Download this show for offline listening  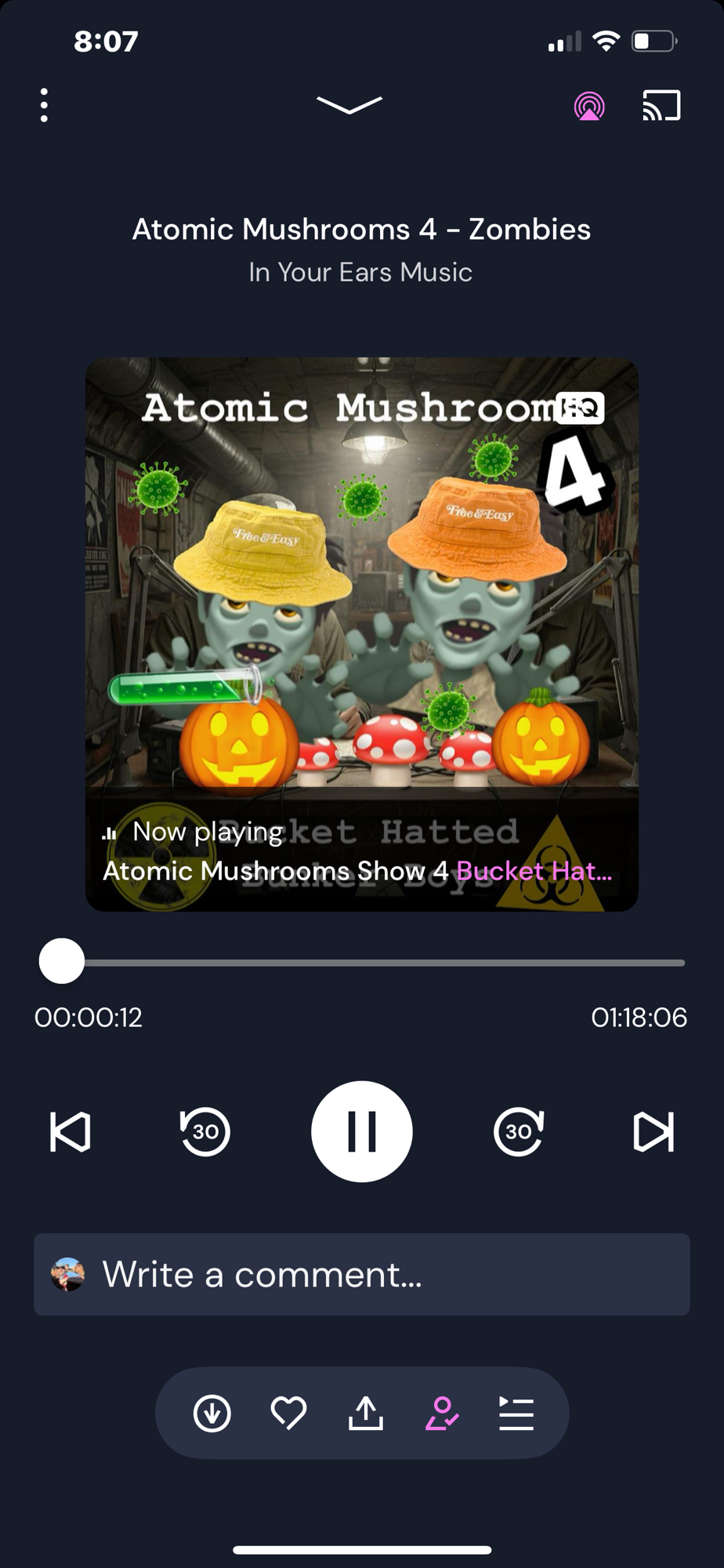pyautogui.click(x=212, y=1414)
